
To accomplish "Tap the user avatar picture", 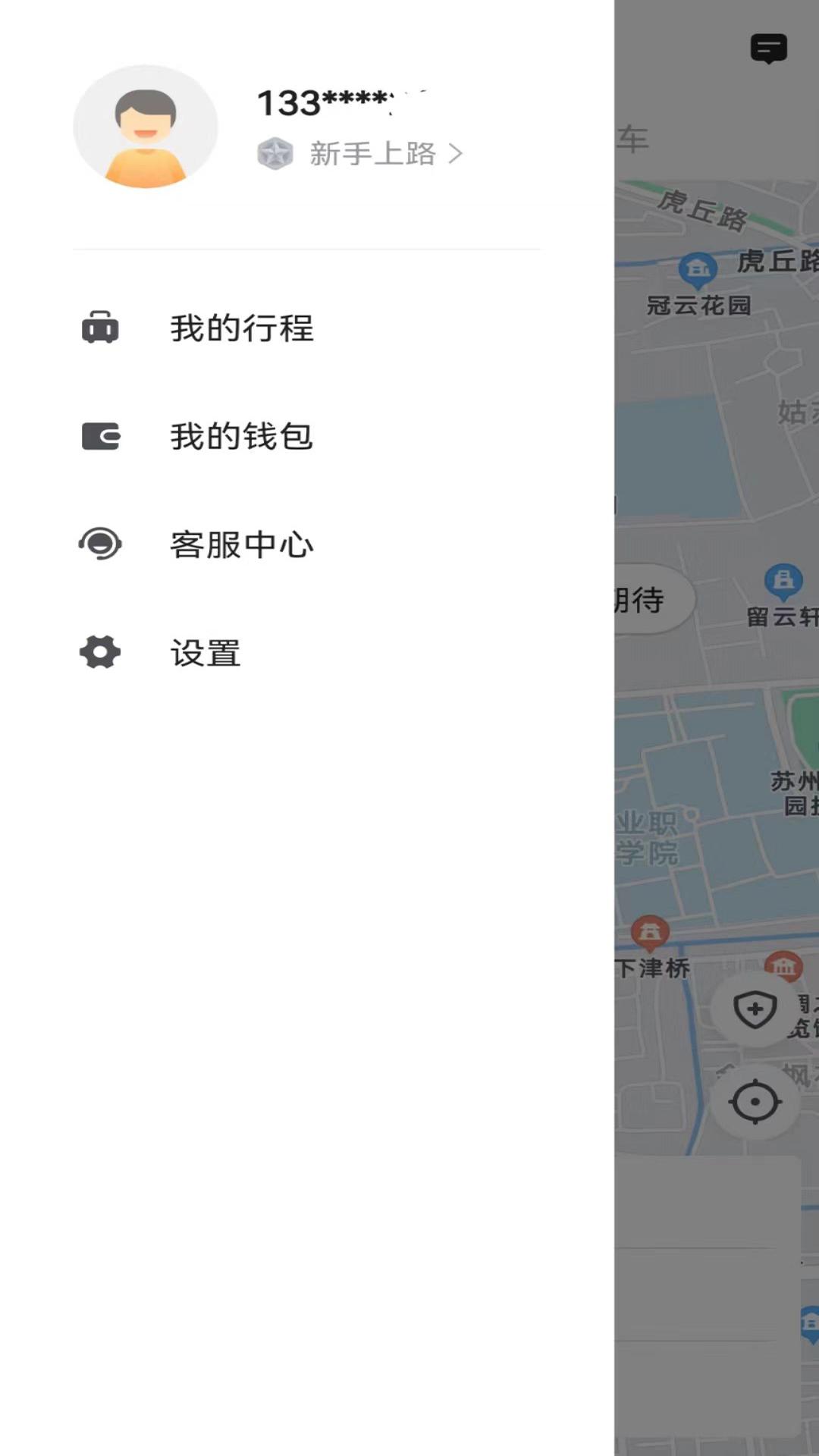I will [146, 125].
